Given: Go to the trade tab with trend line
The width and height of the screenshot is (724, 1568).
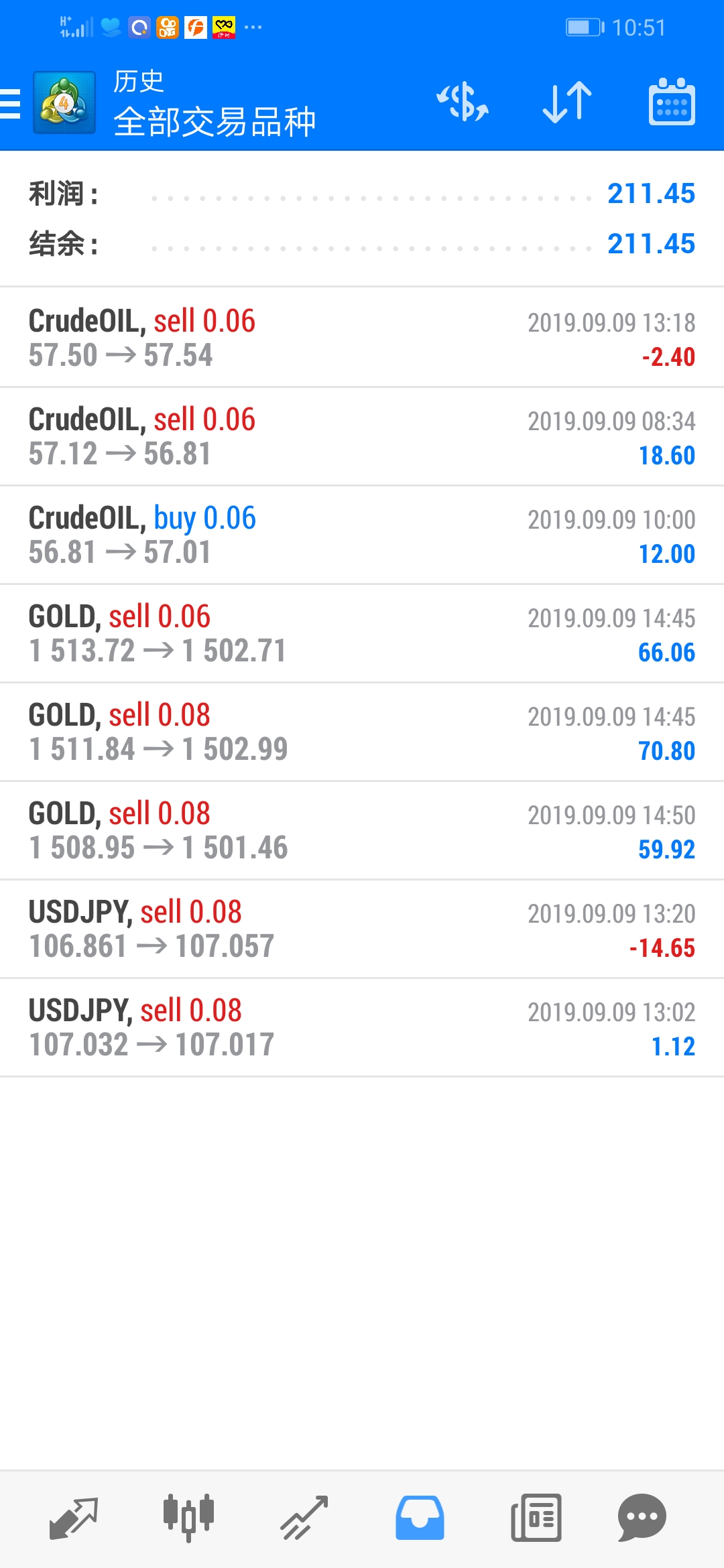Looking at the screenshot, I should [x=304, y=1518].
